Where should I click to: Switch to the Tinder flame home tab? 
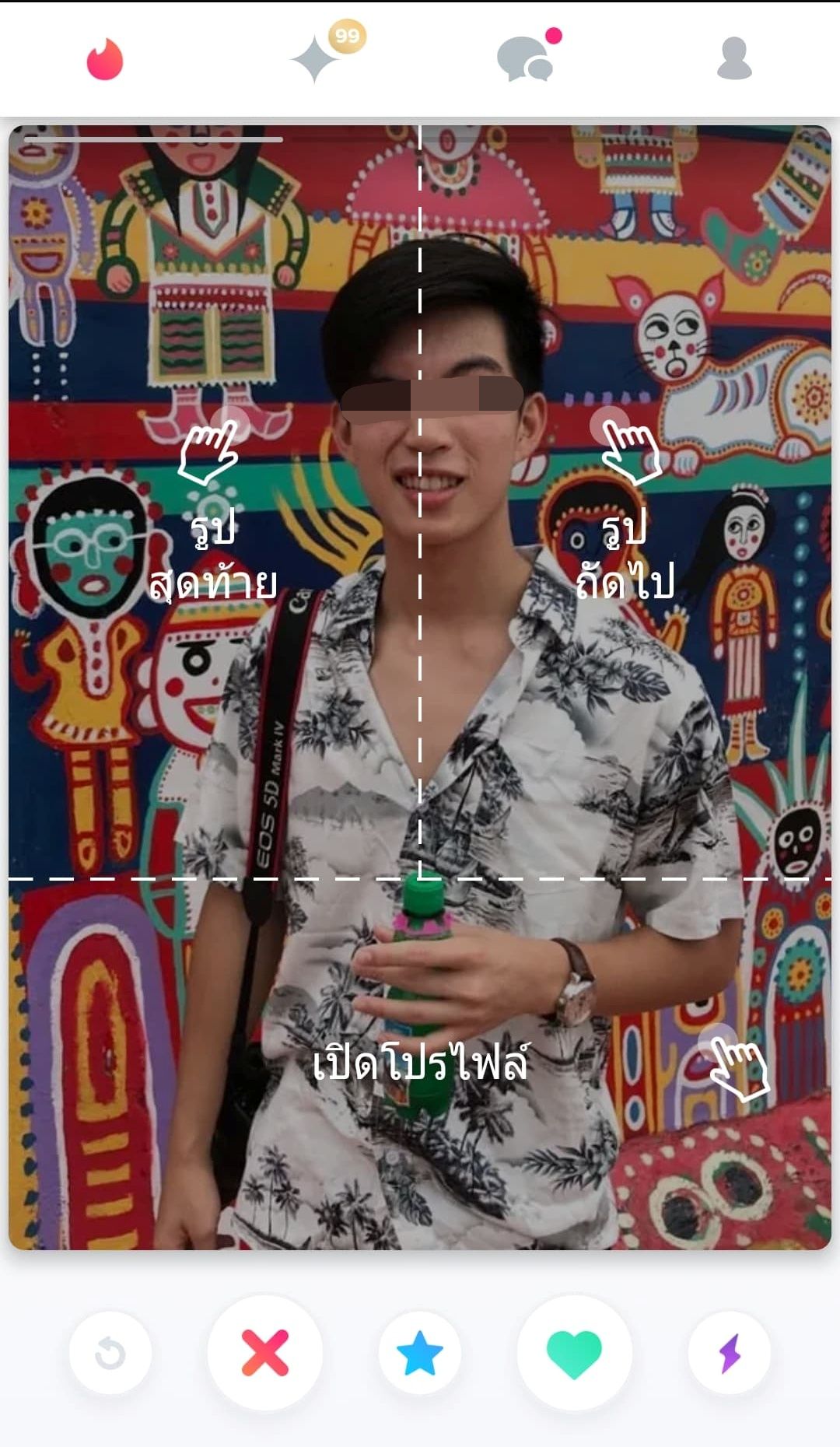pyautogui.click(x=105, y=60)
